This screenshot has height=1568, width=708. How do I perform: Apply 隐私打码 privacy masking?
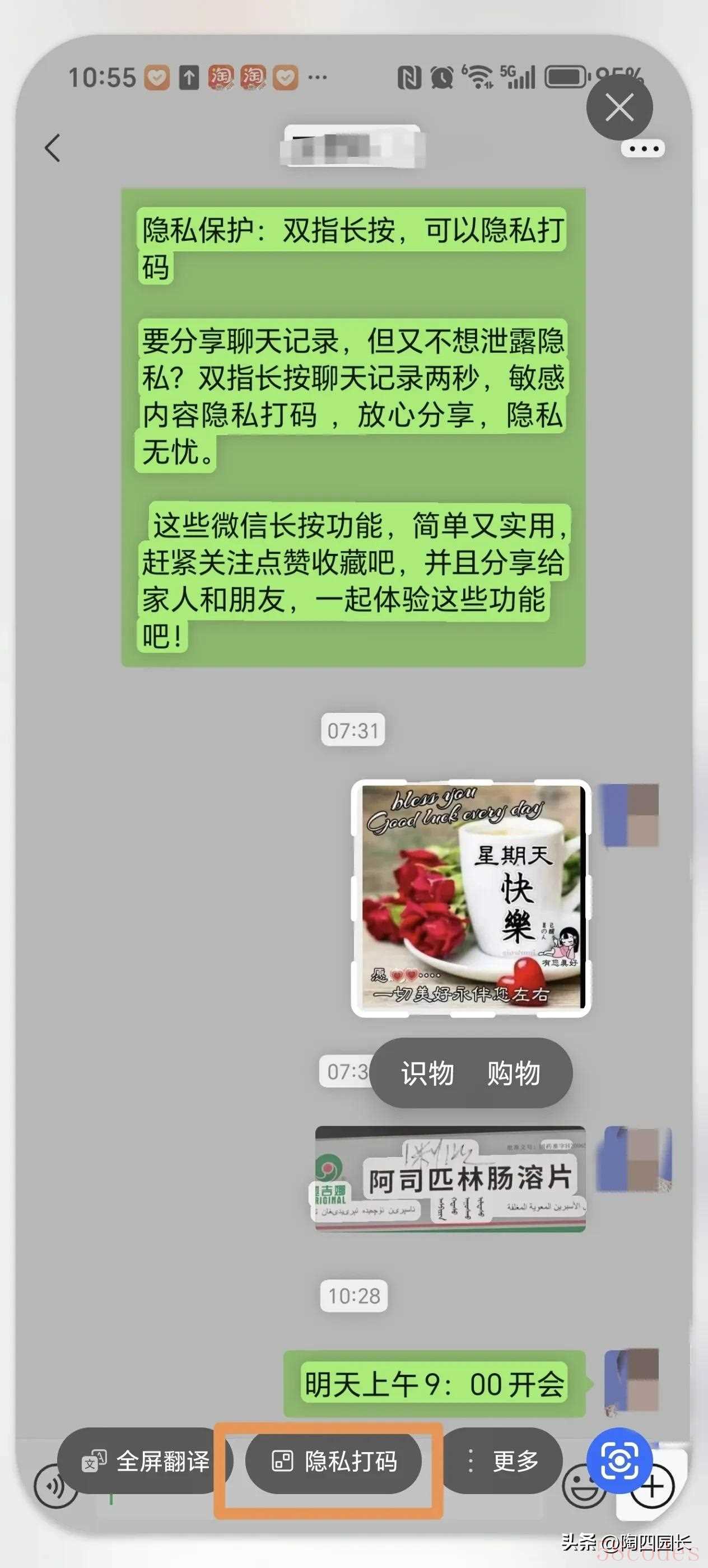(334, 1461)
